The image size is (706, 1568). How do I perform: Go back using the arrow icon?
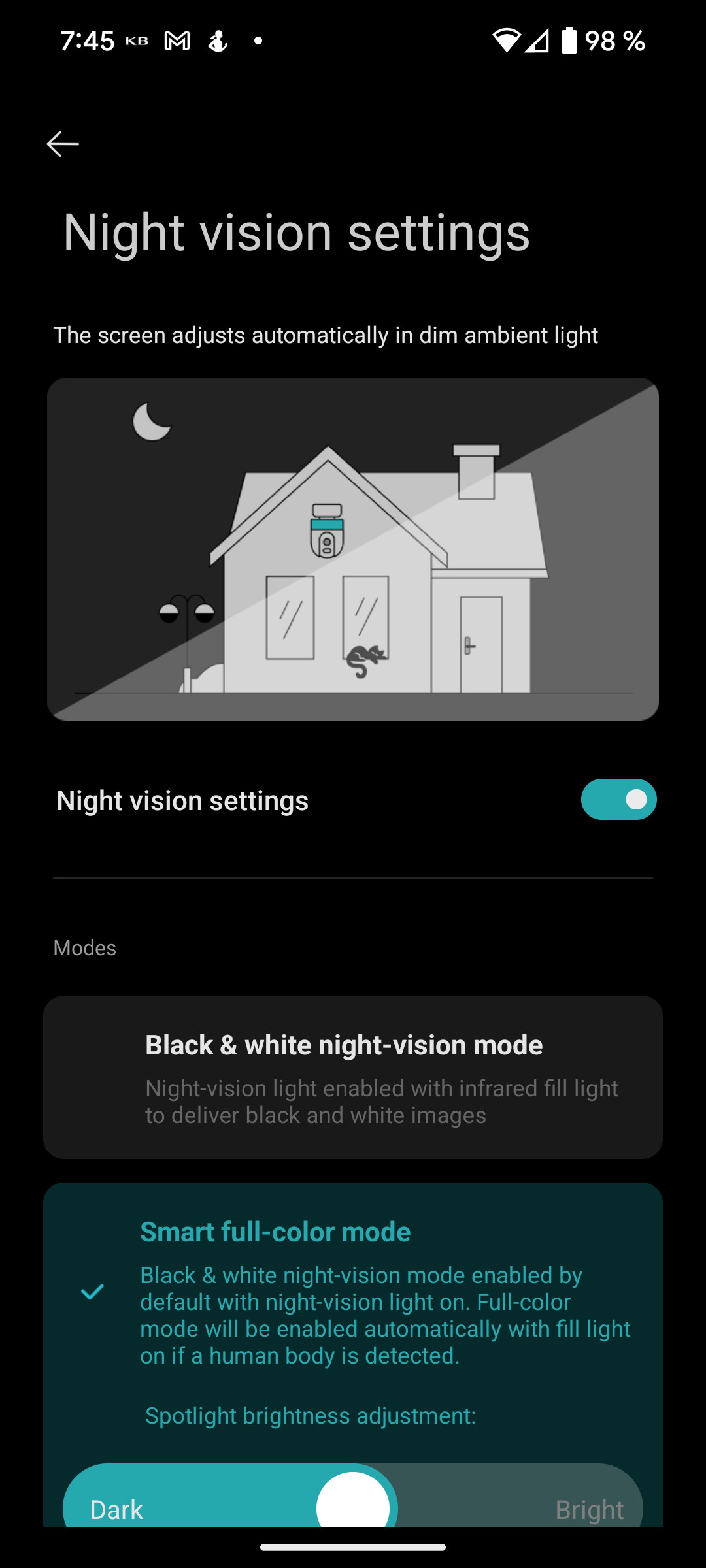(63, 144)
